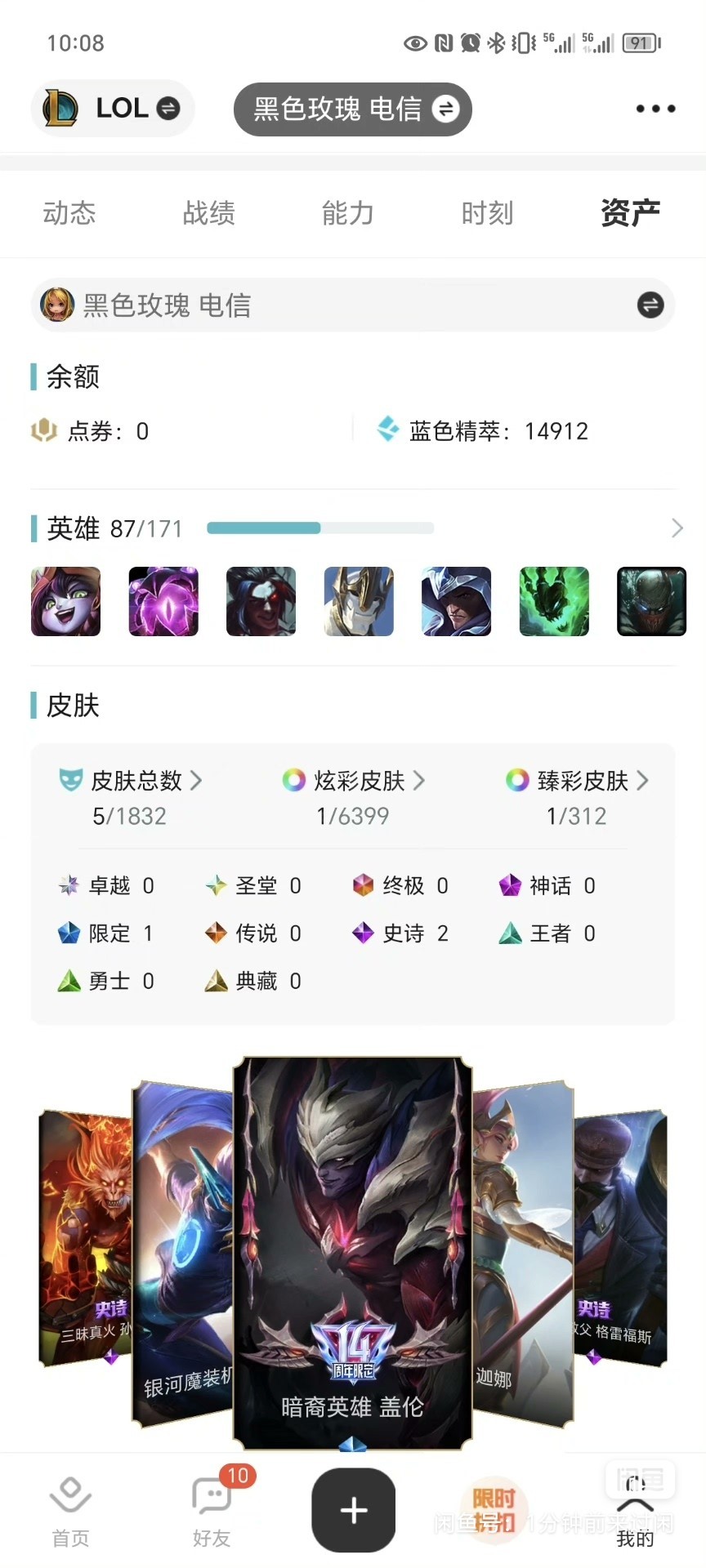Change server via 黑色玫瑰 电信 top pill

tap(353, 109)
